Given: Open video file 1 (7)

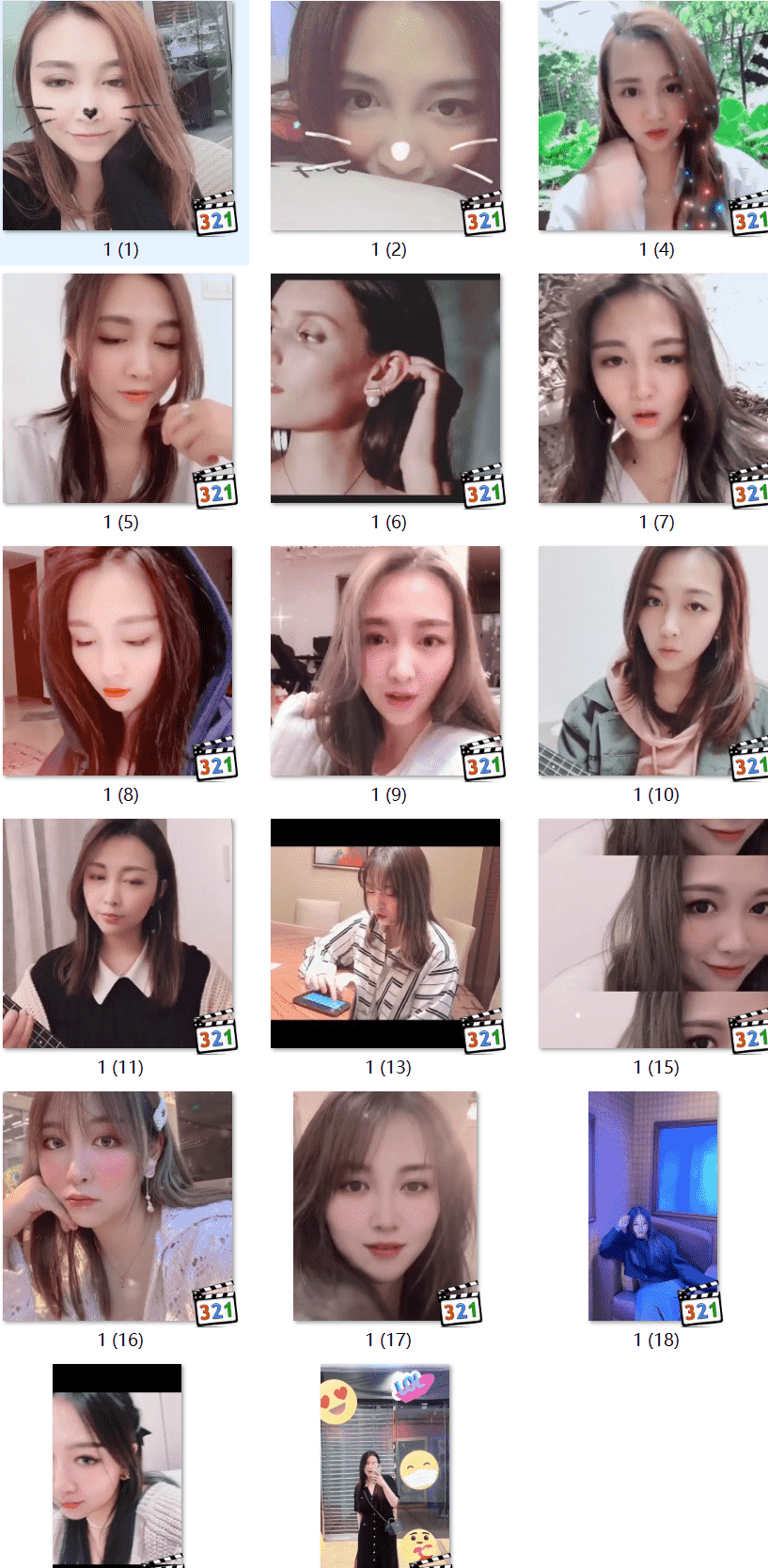Looking at the screenshot, I should click(x=653, y=388).
